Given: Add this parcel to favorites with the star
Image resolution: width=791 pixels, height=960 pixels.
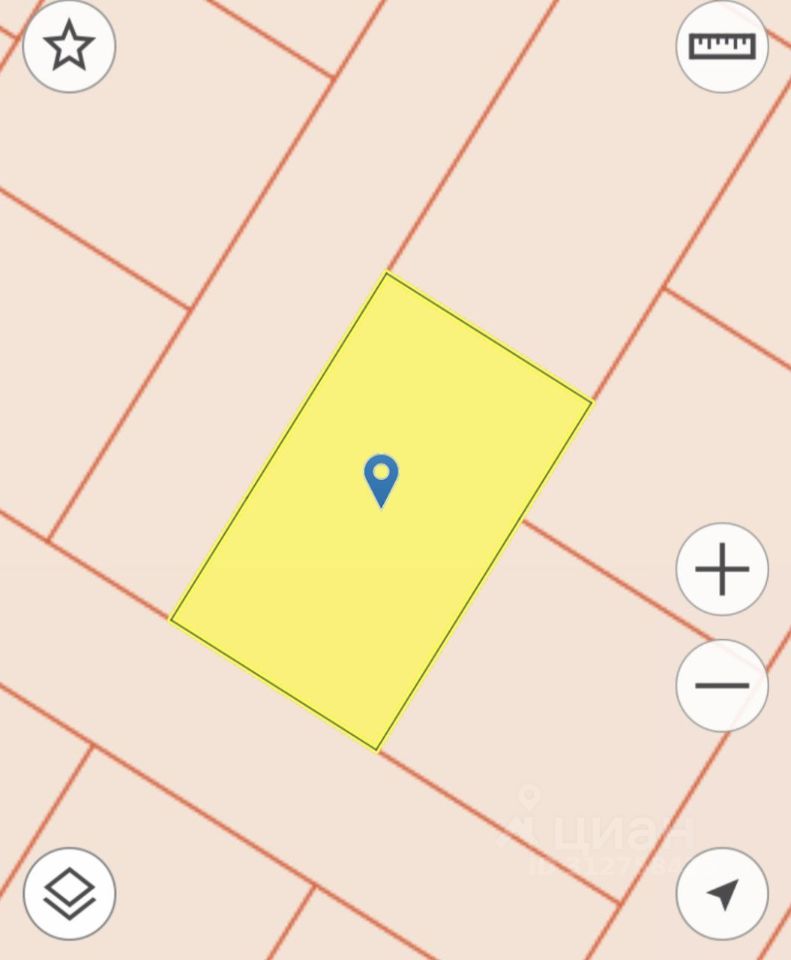Looking at the screenshot, I should pos(69,47).
